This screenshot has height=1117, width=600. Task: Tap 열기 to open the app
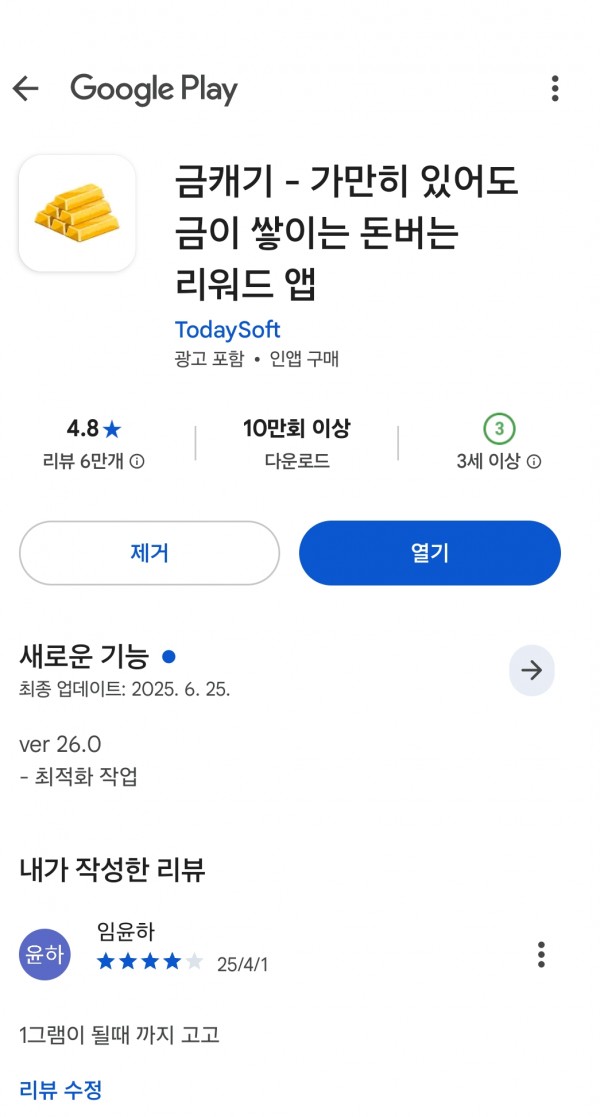[430, 553]
